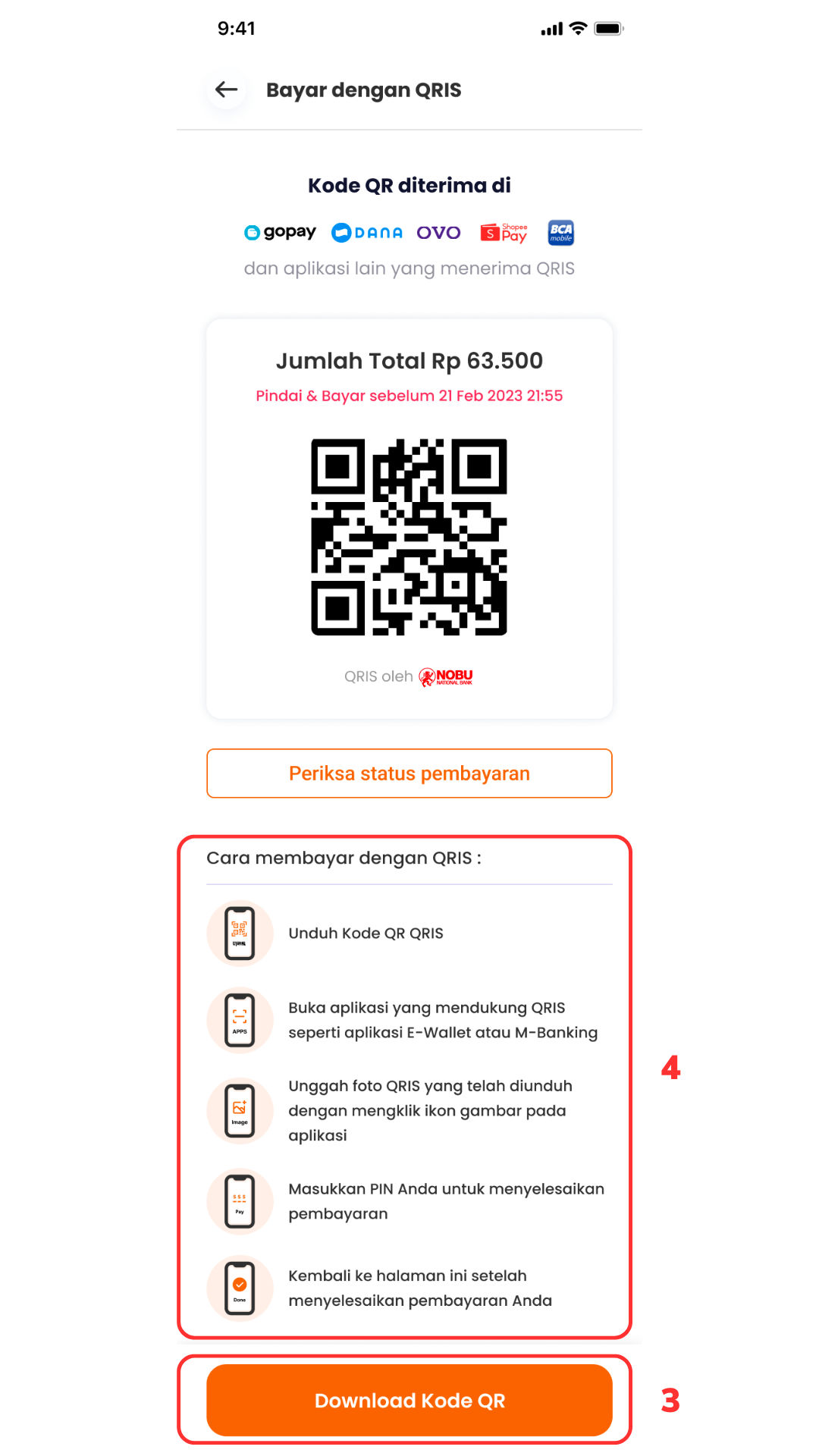Tap Download Kode QR button
This screenshot has width=819, height=1456.
409,1400
